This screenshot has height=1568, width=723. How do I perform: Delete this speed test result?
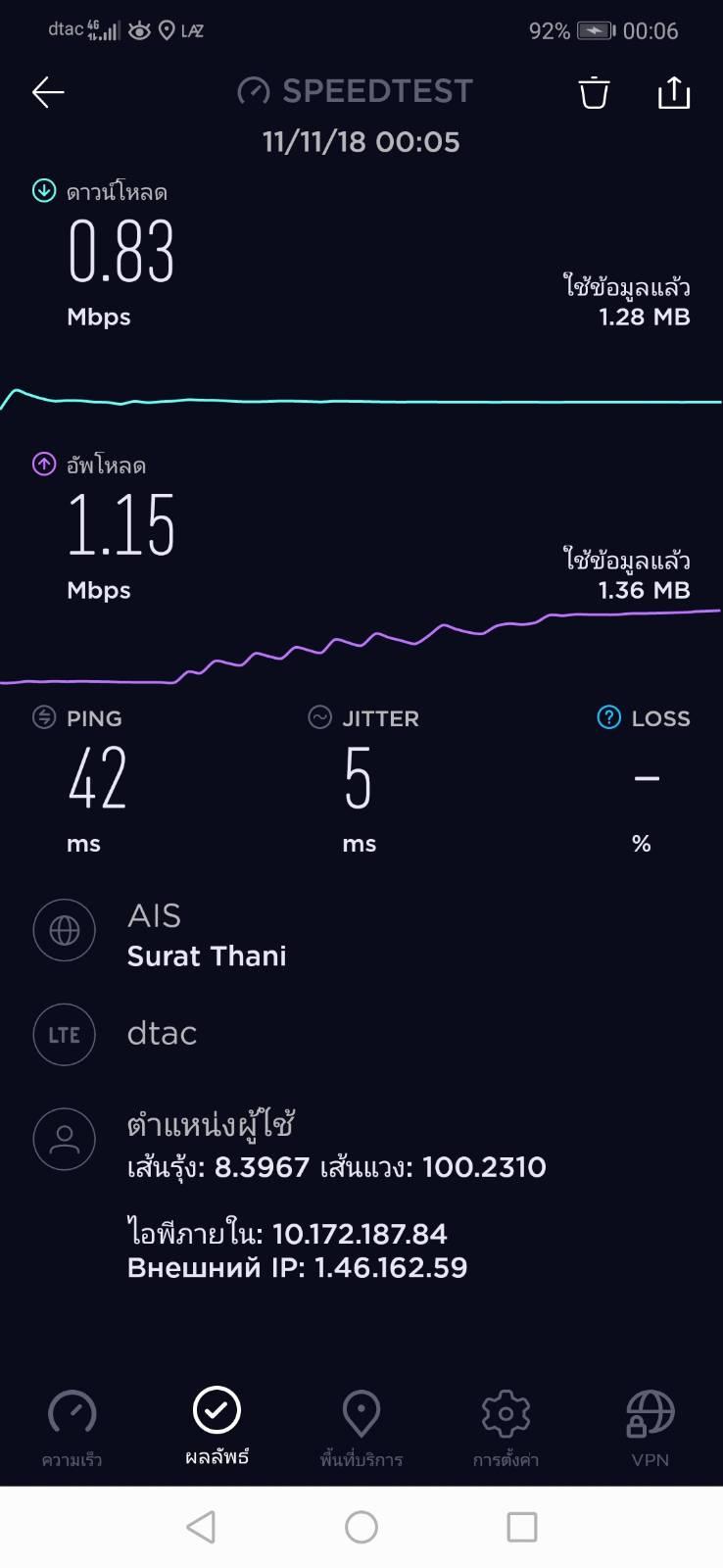pos(594,92)
